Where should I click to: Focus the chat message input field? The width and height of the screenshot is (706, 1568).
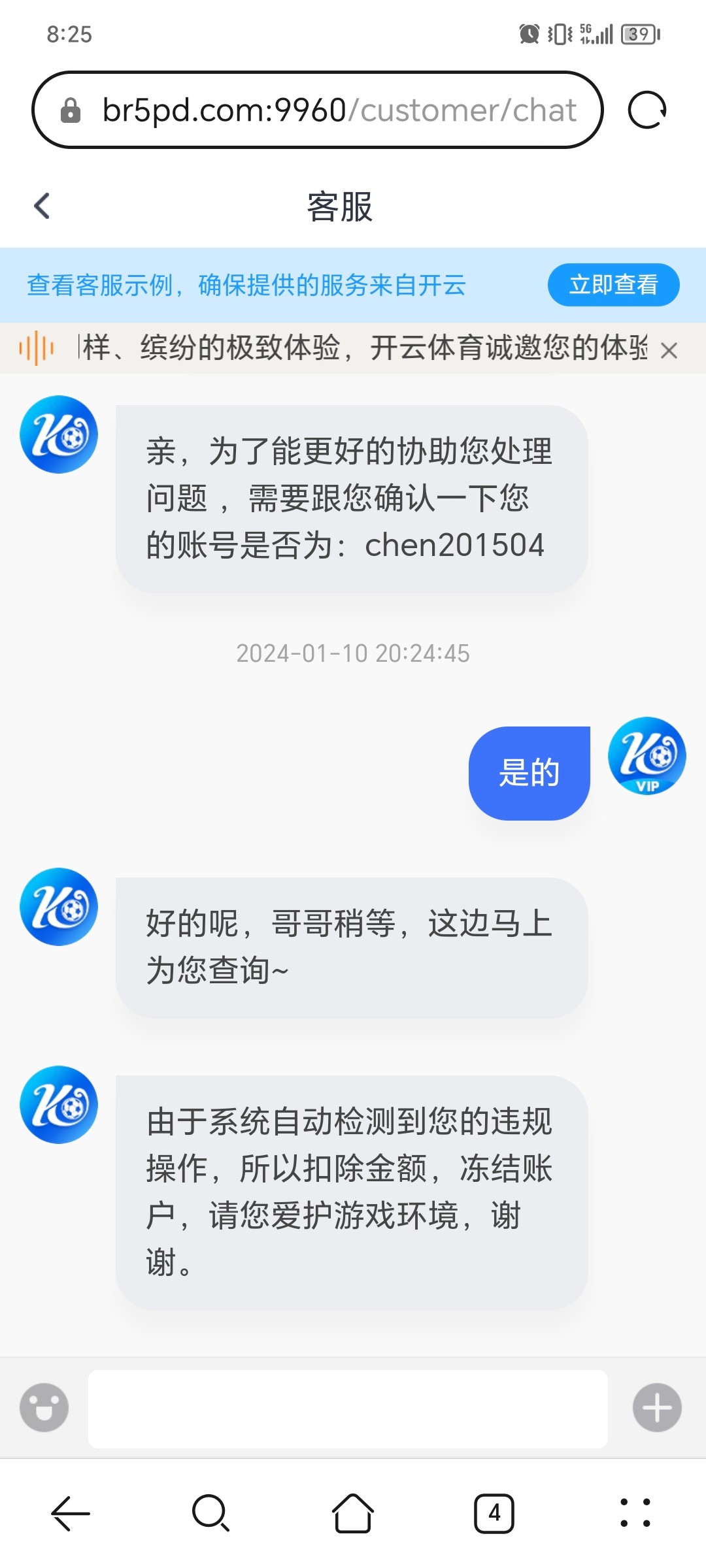coord(348,1409)
